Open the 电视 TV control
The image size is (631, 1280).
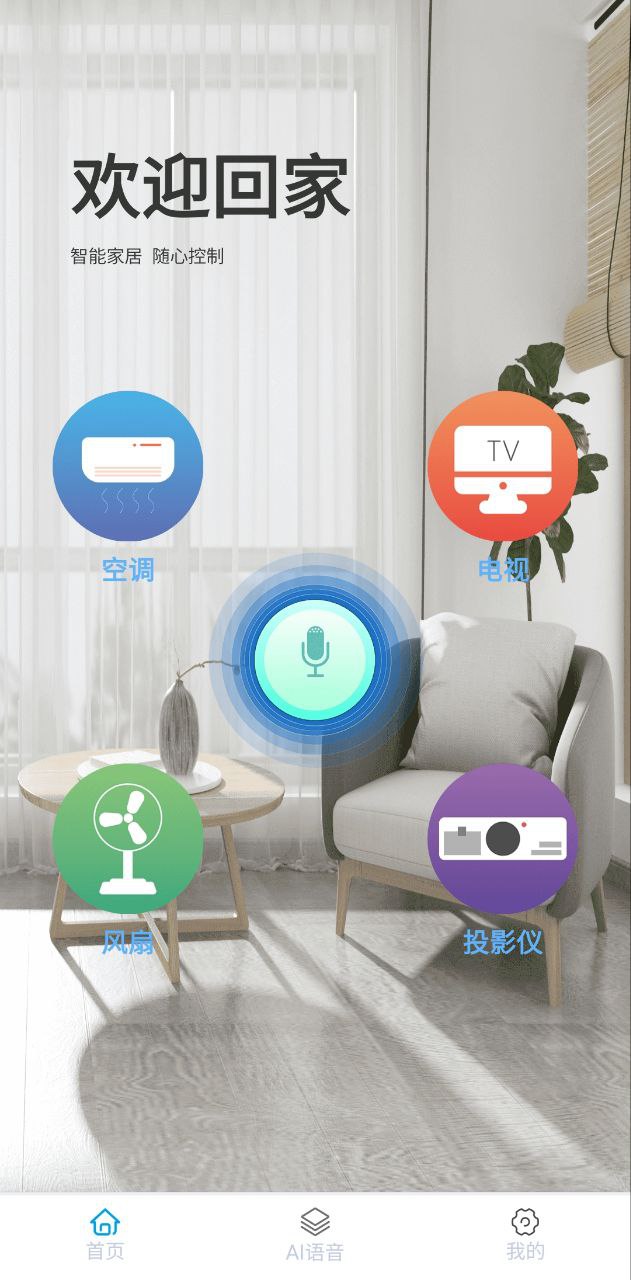[502, 466]
